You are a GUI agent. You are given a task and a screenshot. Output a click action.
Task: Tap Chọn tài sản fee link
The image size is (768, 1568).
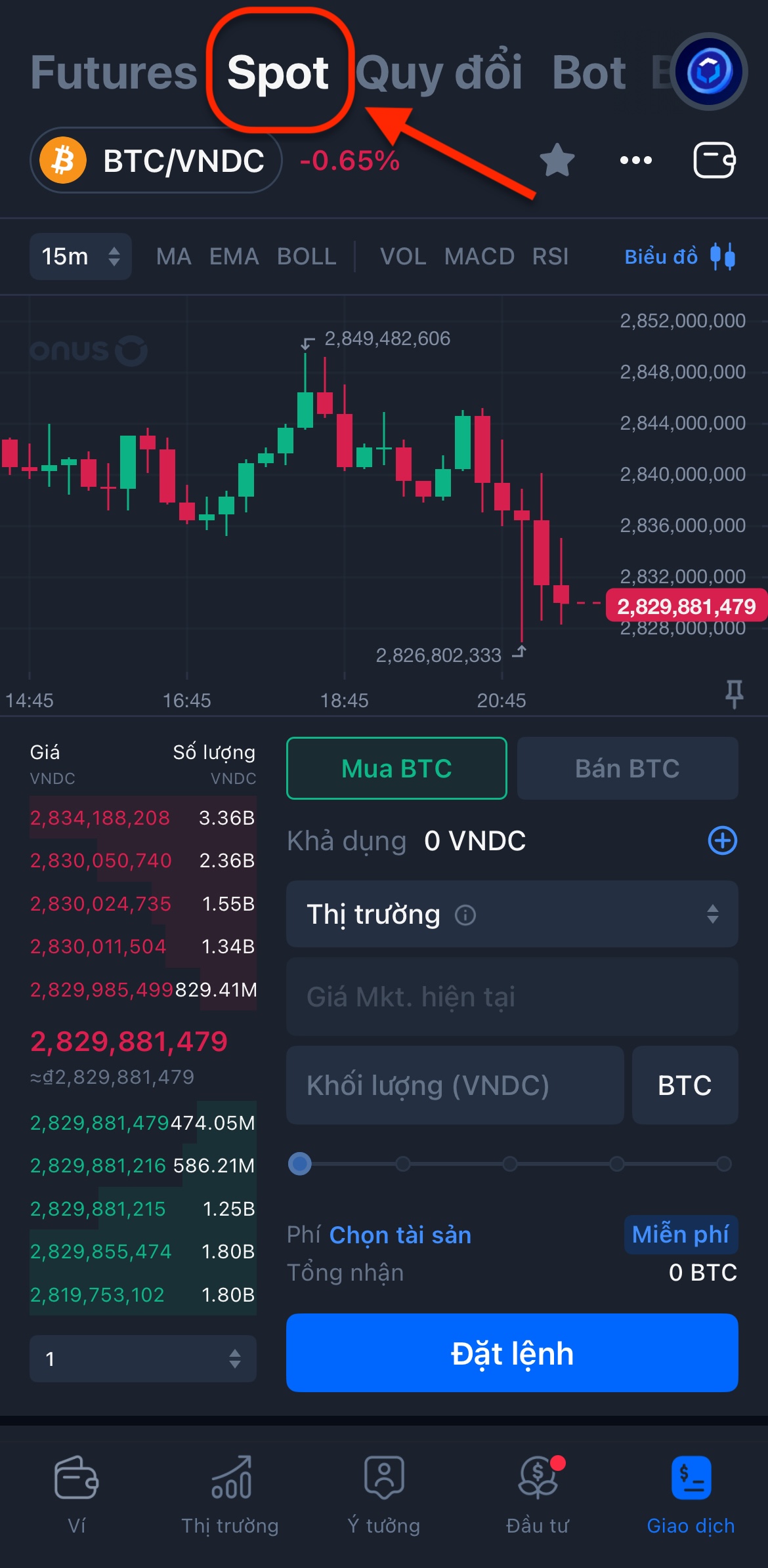coord(400,1235)
